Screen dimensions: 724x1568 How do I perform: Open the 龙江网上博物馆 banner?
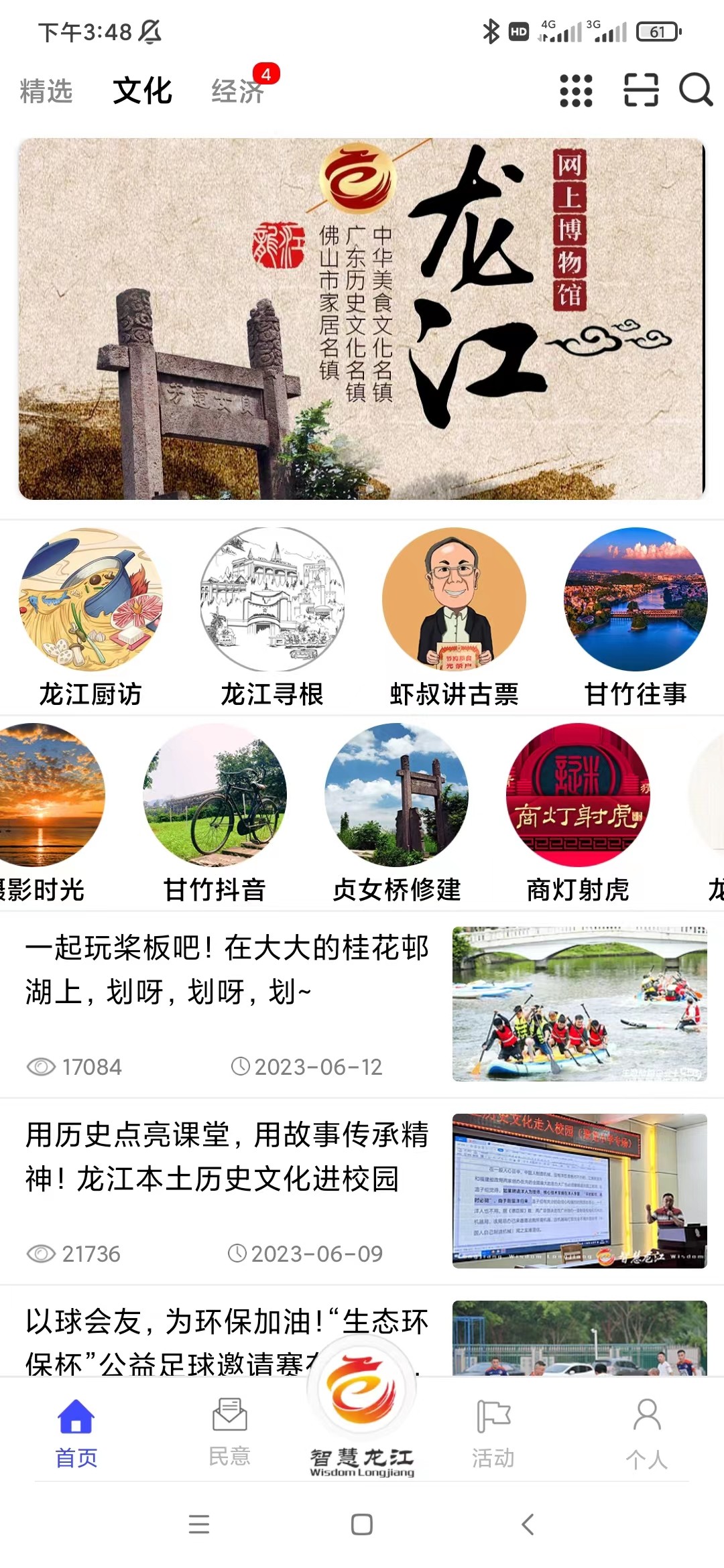coord(362,319)
